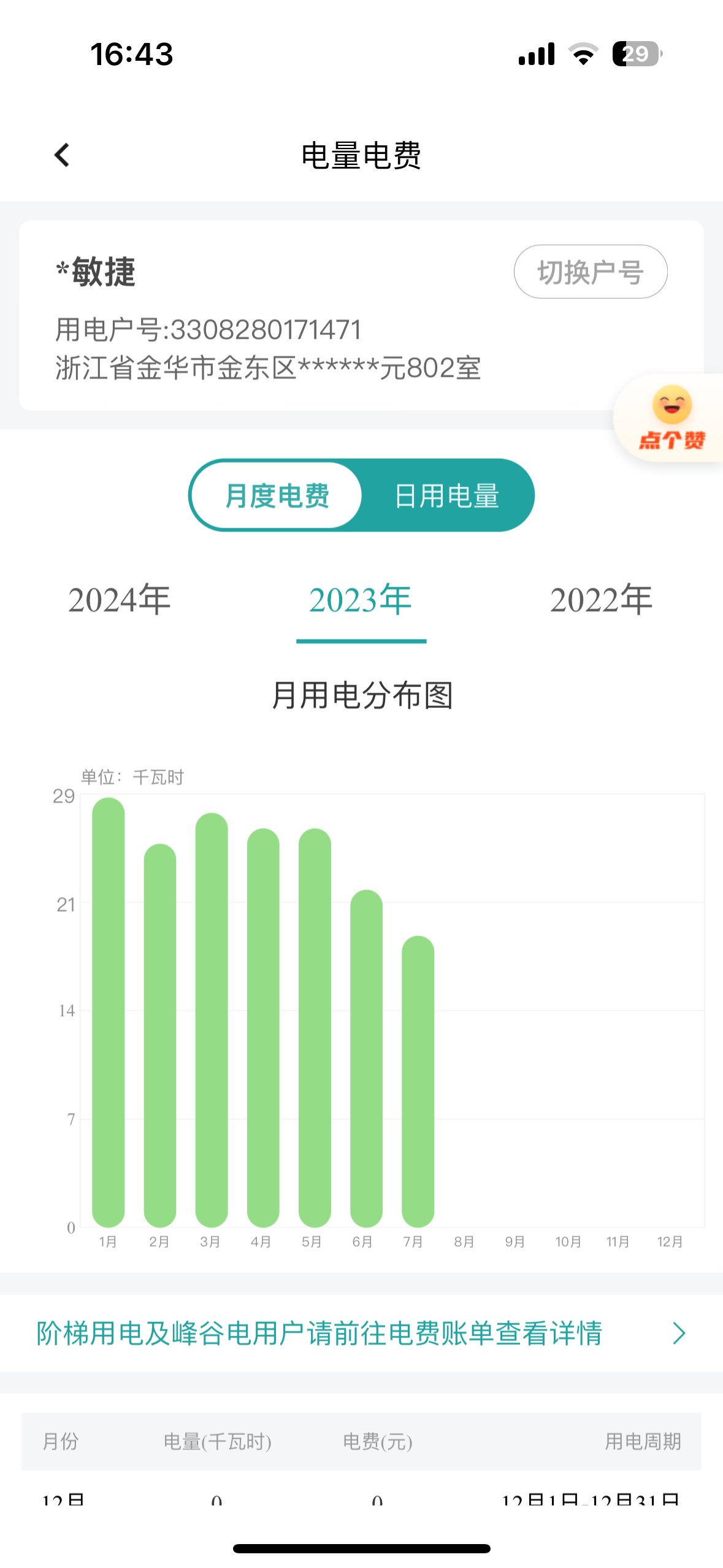The width and height of the screenshot is (723, 1568).
Task: Tap the 1月 bar in the chart
Action: click(x=109, y=1012)
